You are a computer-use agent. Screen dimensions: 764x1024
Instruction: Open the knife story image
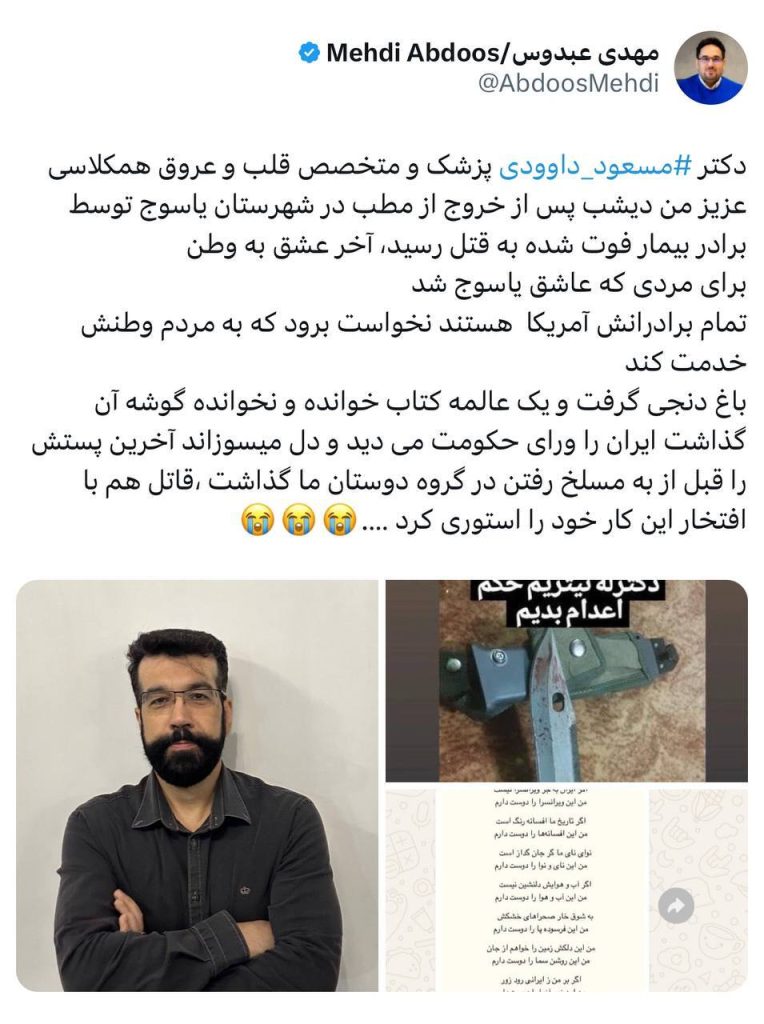566,680
